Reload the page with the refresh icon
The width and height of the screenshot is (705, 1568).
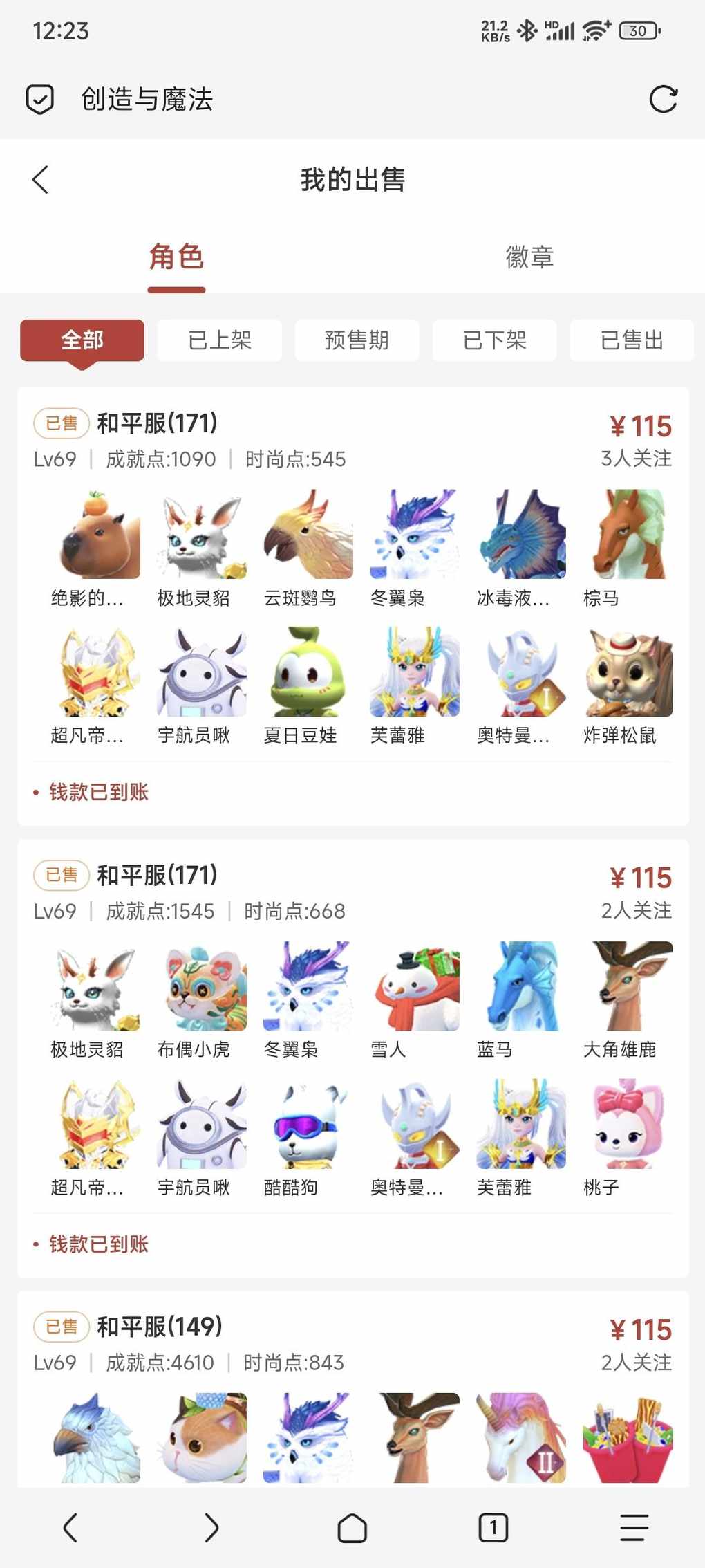click(663, 99)
